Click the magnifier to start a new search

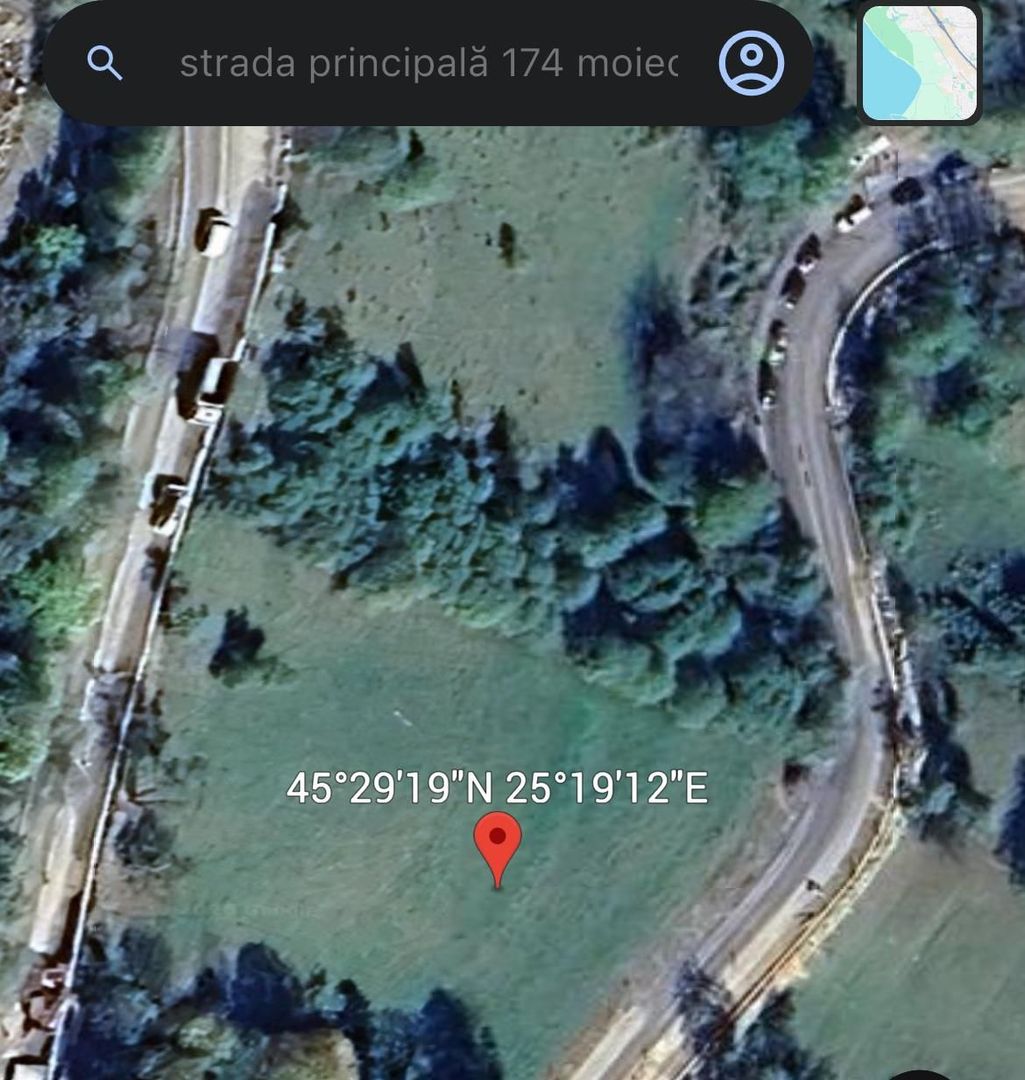pos(104,62)
